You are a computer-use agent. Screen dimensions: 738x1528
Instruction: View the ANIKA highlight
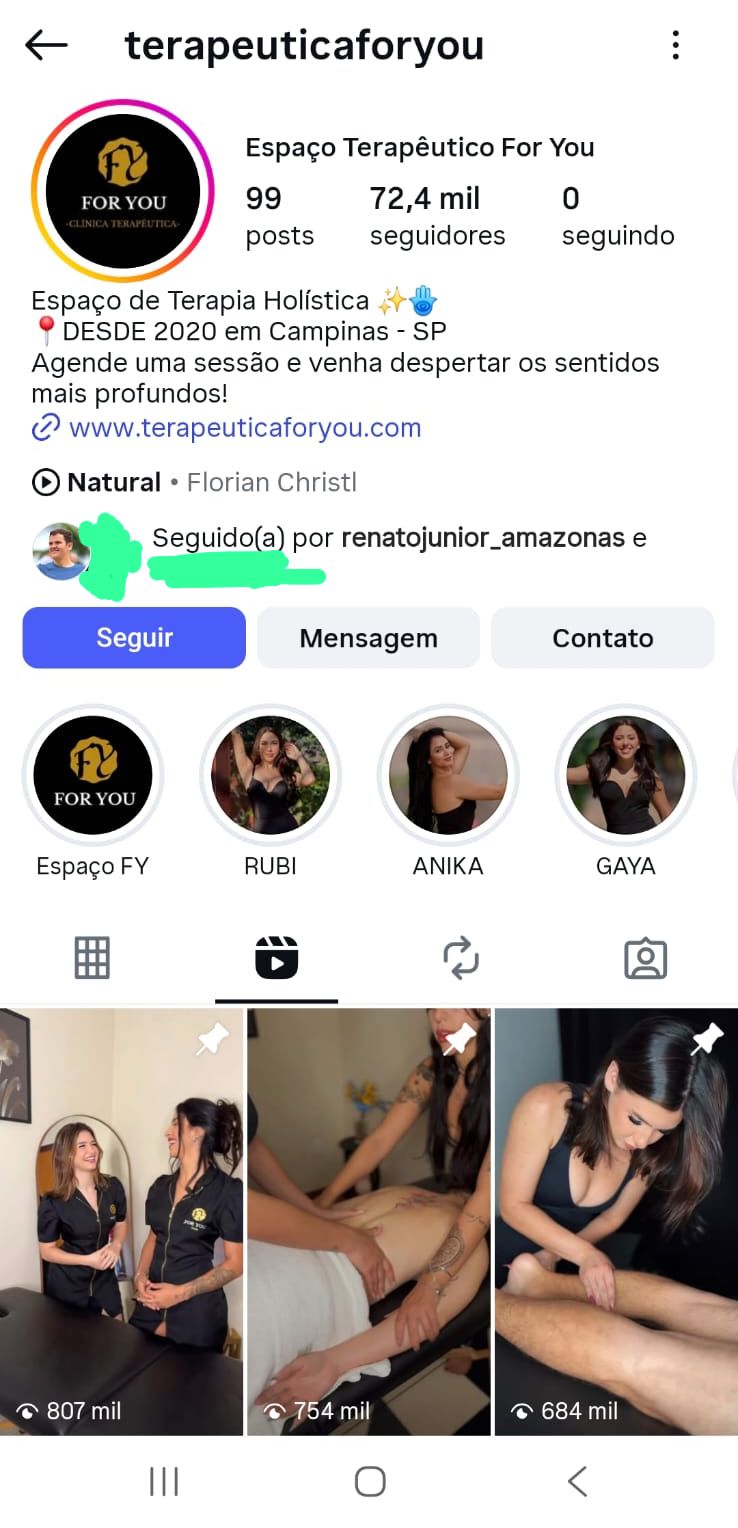[448, 776]
